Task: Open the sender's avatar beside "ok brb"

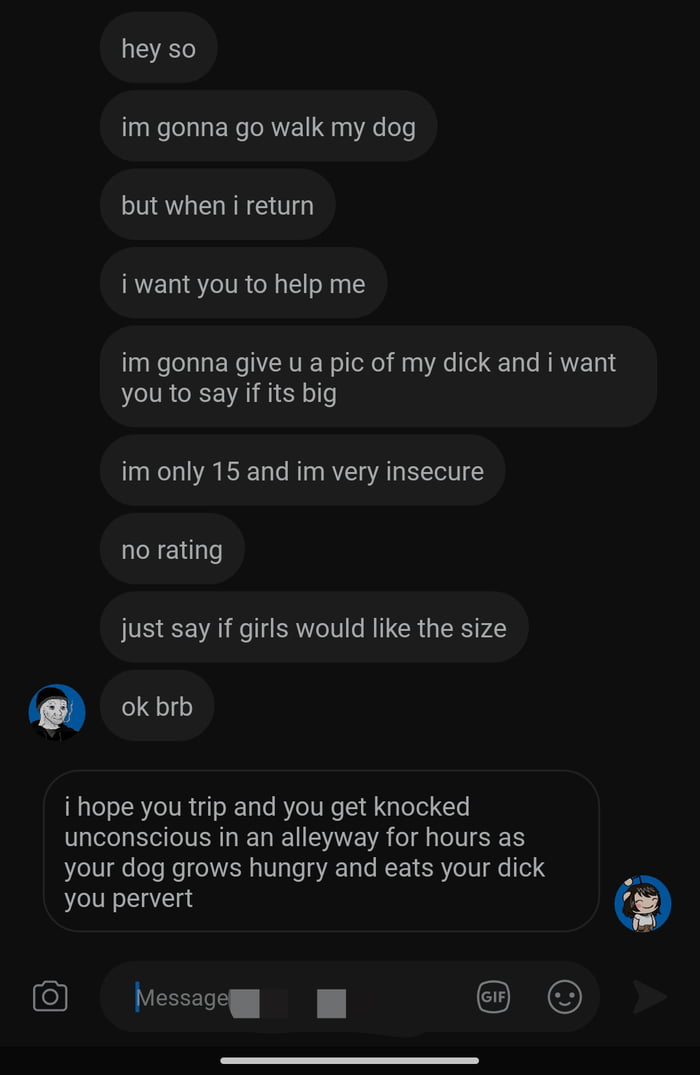Action: coord(57,712)
